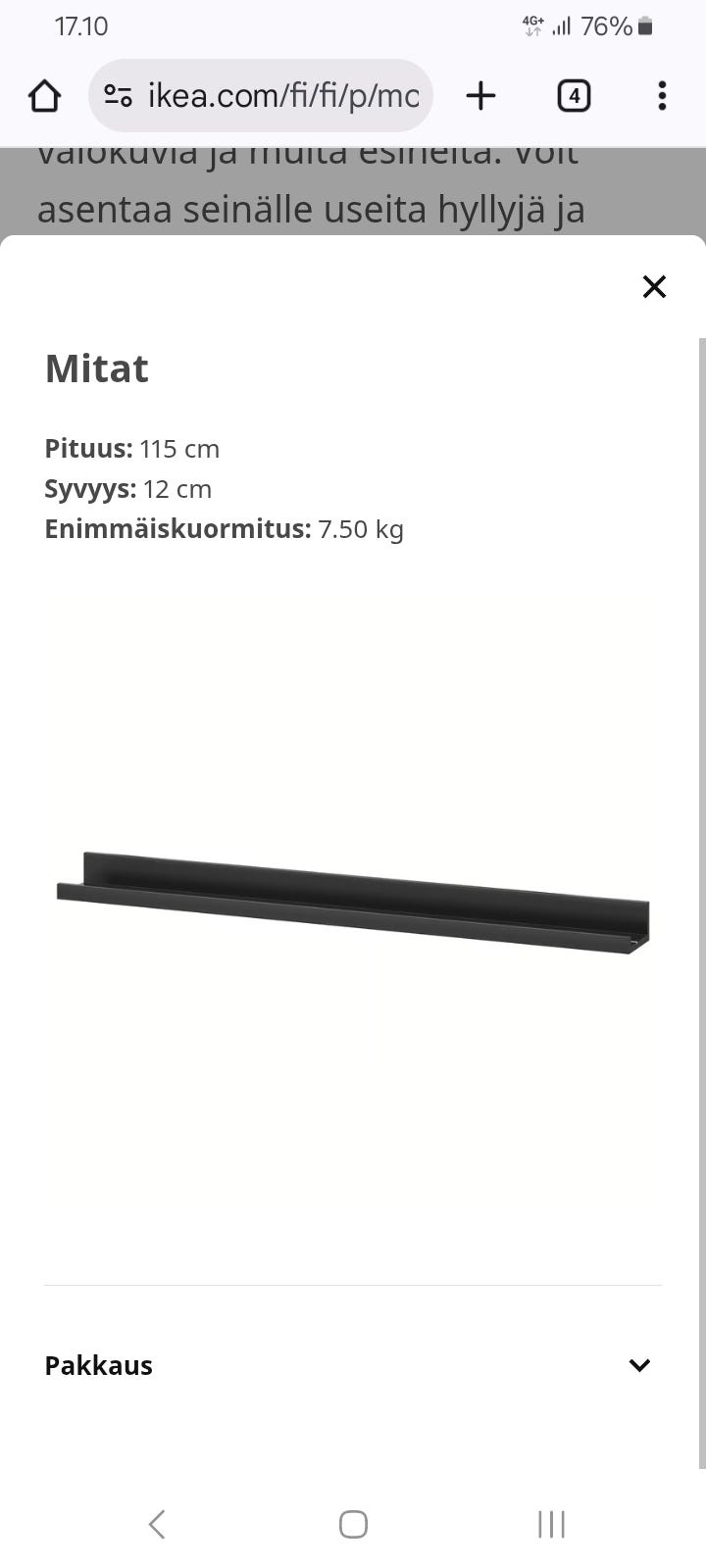This screenshot has width=706, height=1568.
Task: Close the Mitat dimensions sheet
Action: pyautogui.click(x=654, y=286)
